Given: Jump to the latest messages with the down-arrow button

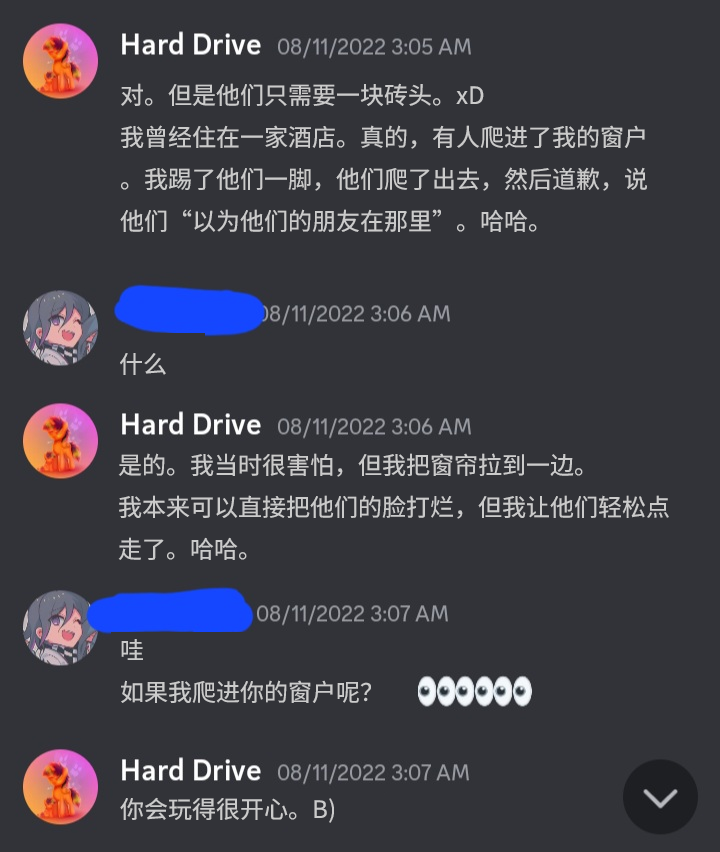Looking at the screenshot, I should click(x=660, y=797).
